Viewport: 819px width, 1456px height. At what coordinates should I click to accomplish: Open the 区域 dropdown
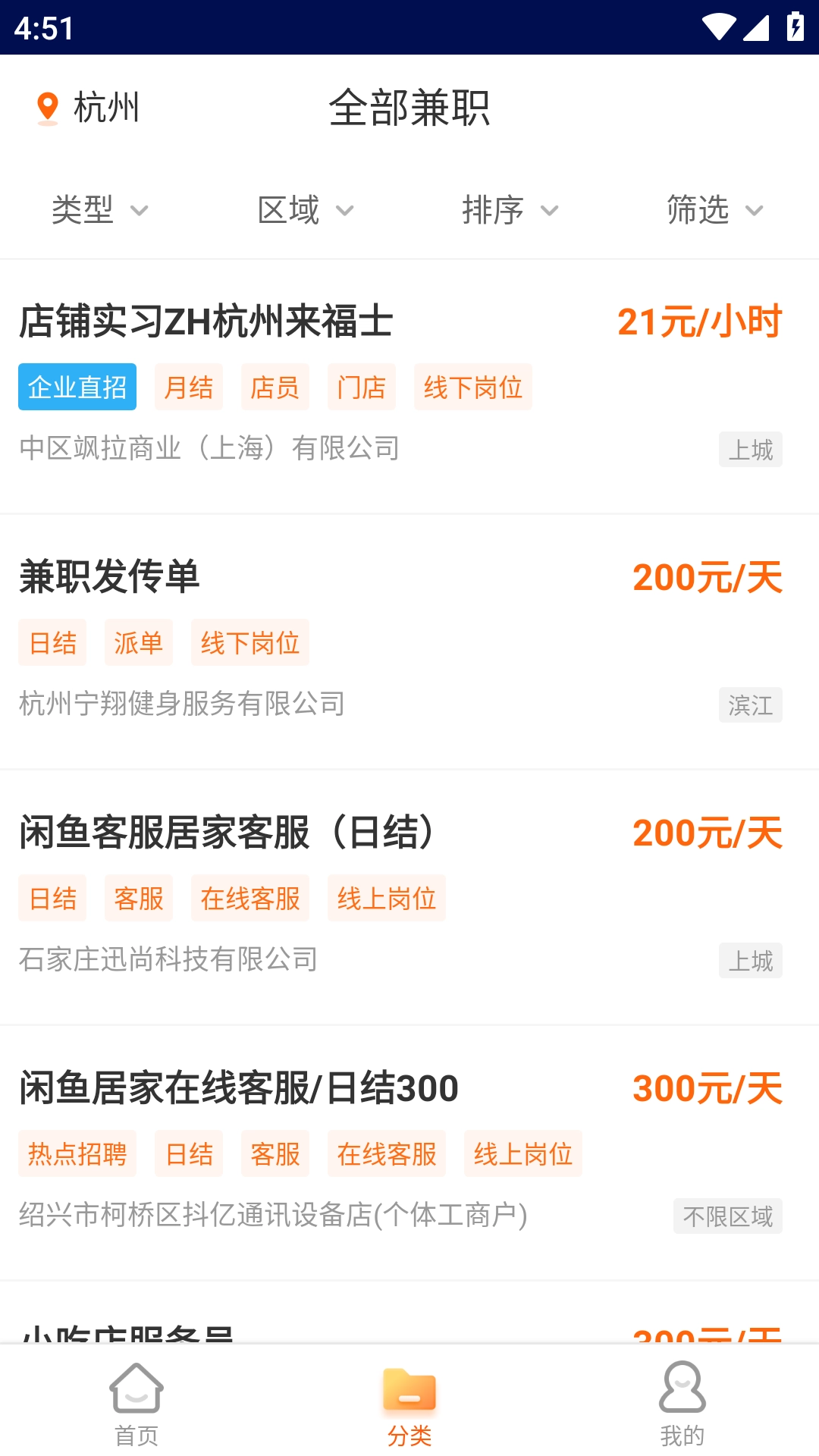click(x=305, y=210)
